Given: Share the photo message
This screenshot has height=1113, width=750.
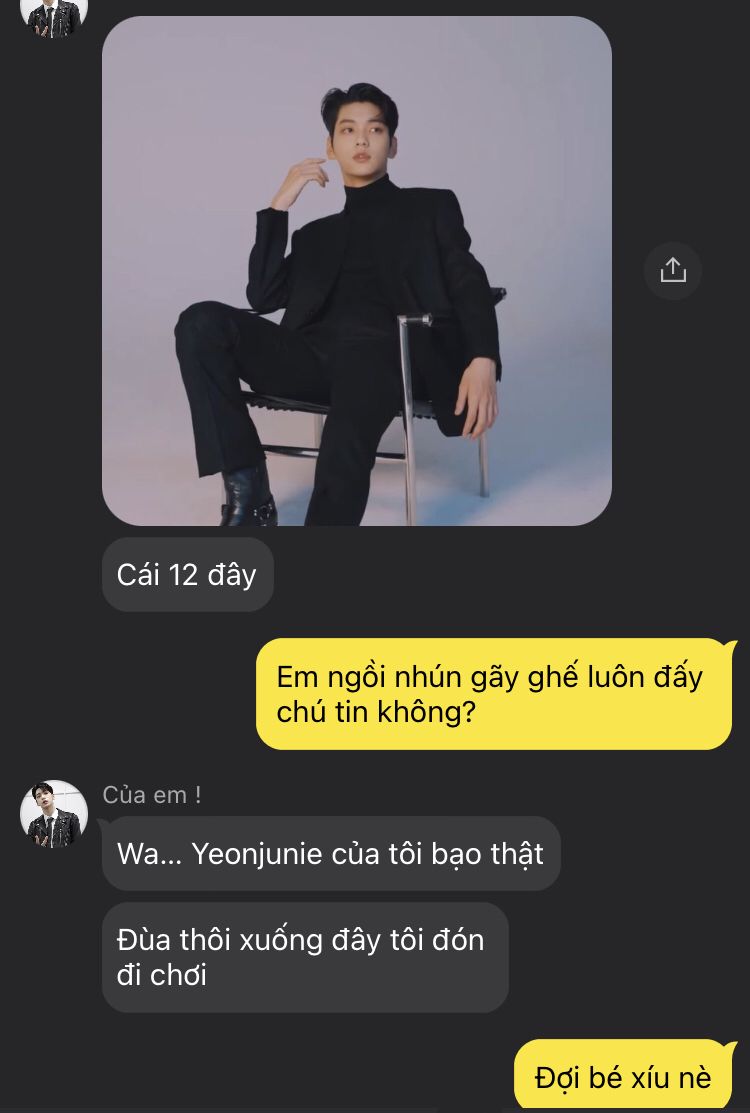Looking at the screenshot, I should point(673,270).
